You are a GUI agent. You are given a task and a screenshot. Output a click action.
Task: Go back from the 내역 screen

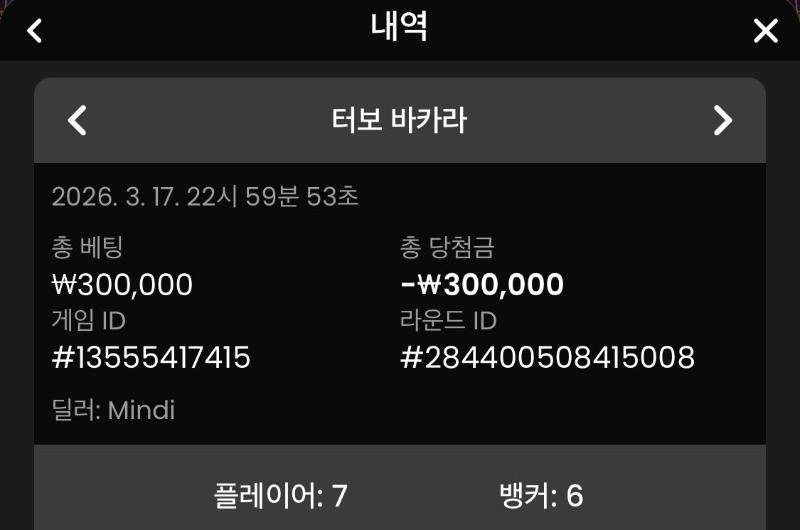click(x=35, y=31)
